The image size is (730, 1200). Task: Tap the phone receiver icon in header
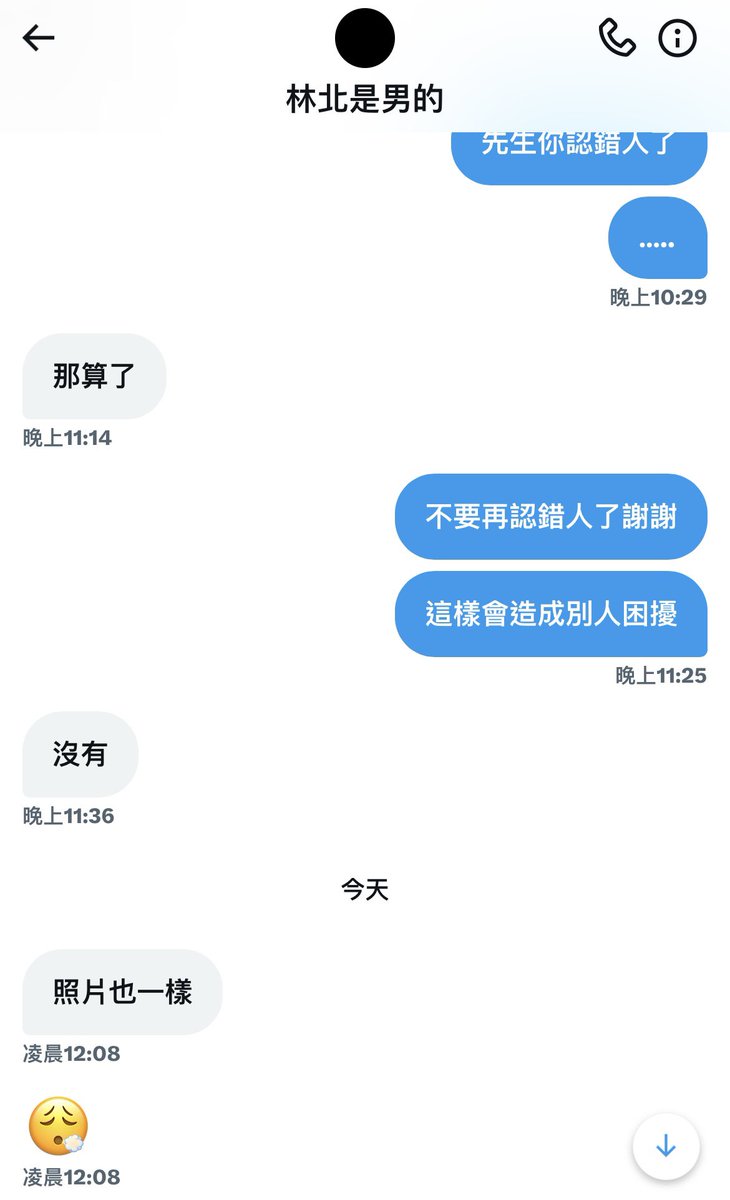[x=619, y=37]
